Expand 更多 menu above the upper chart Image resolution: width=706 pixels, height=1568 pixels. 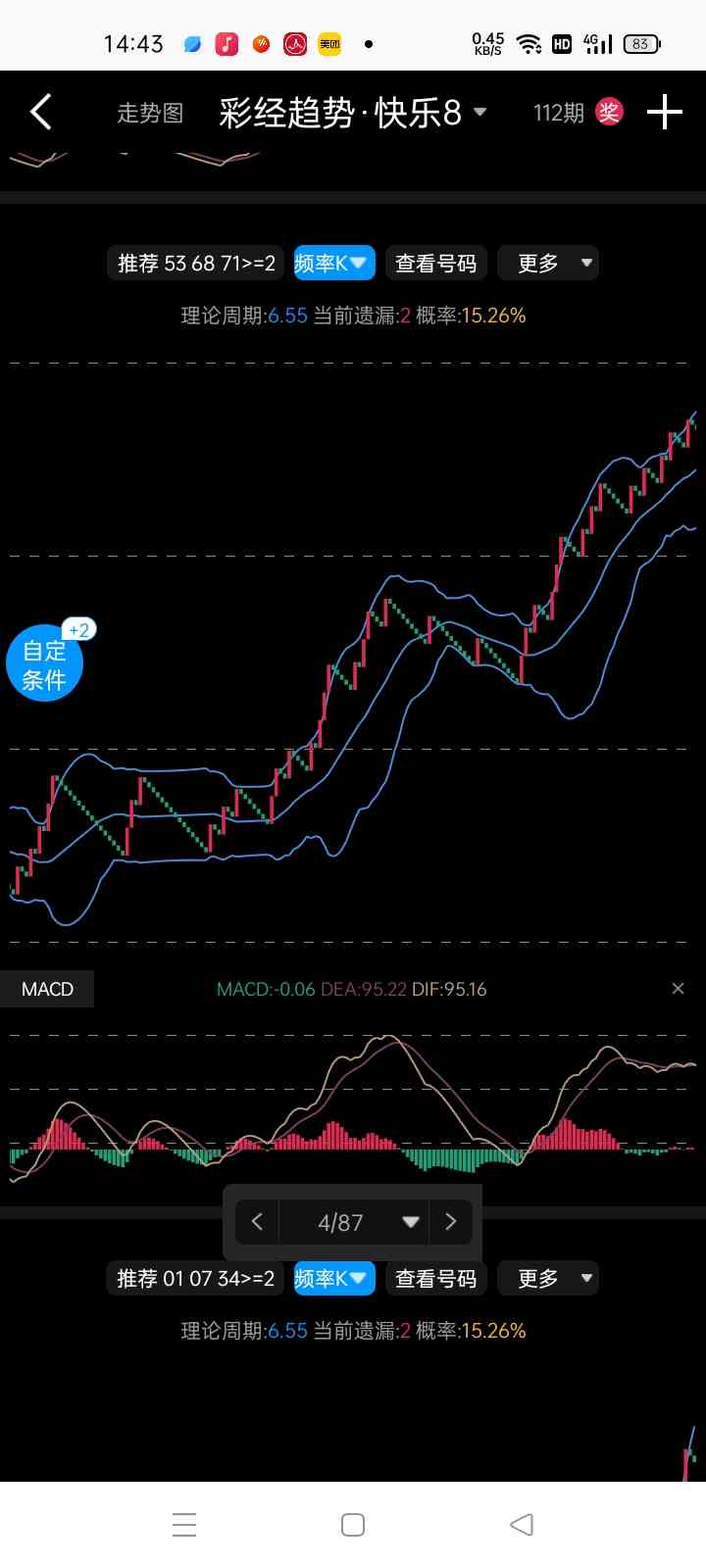547,264
